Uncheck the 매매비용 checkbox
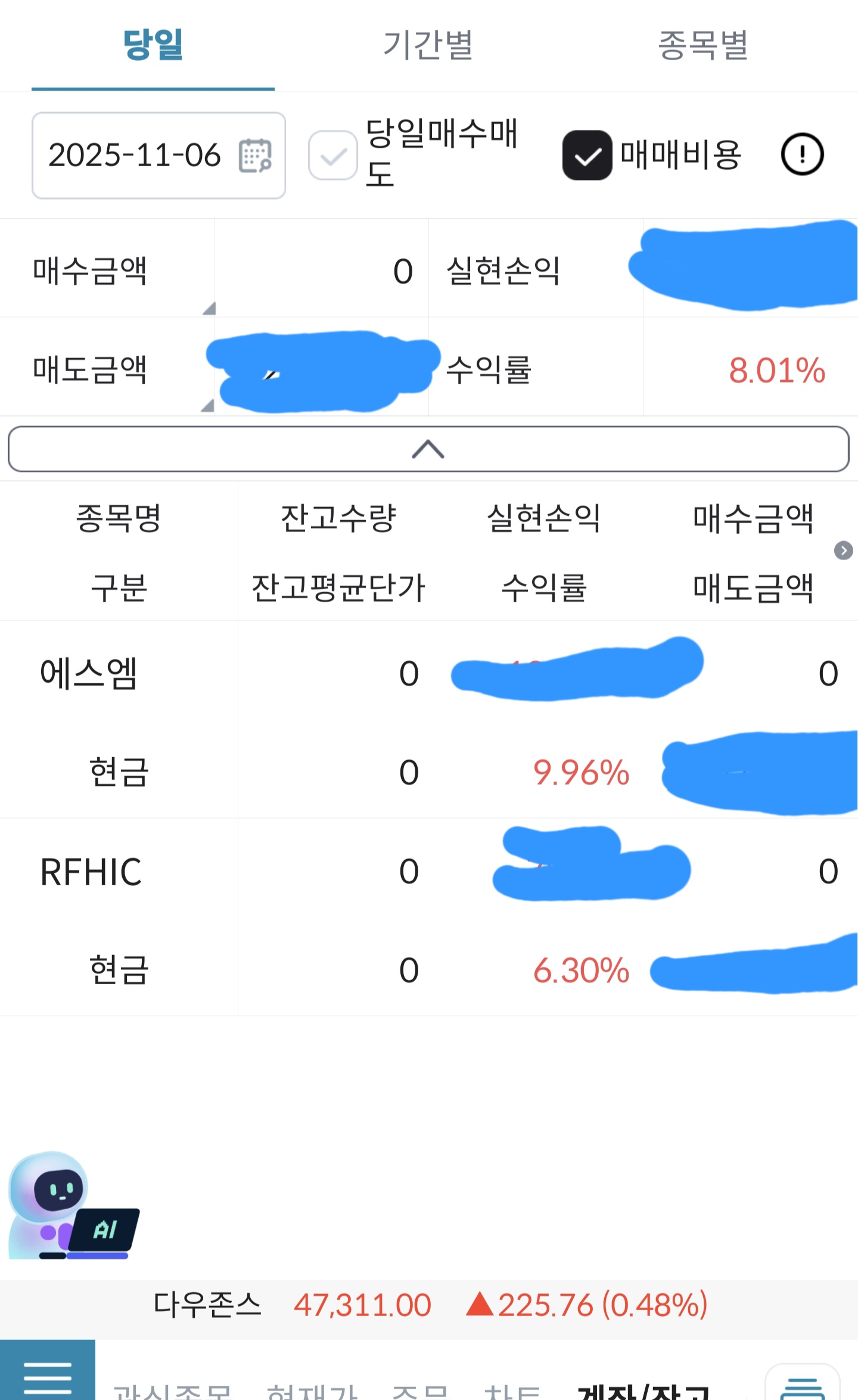Viewport: 858px width, 1400px height. coord(587,155)
